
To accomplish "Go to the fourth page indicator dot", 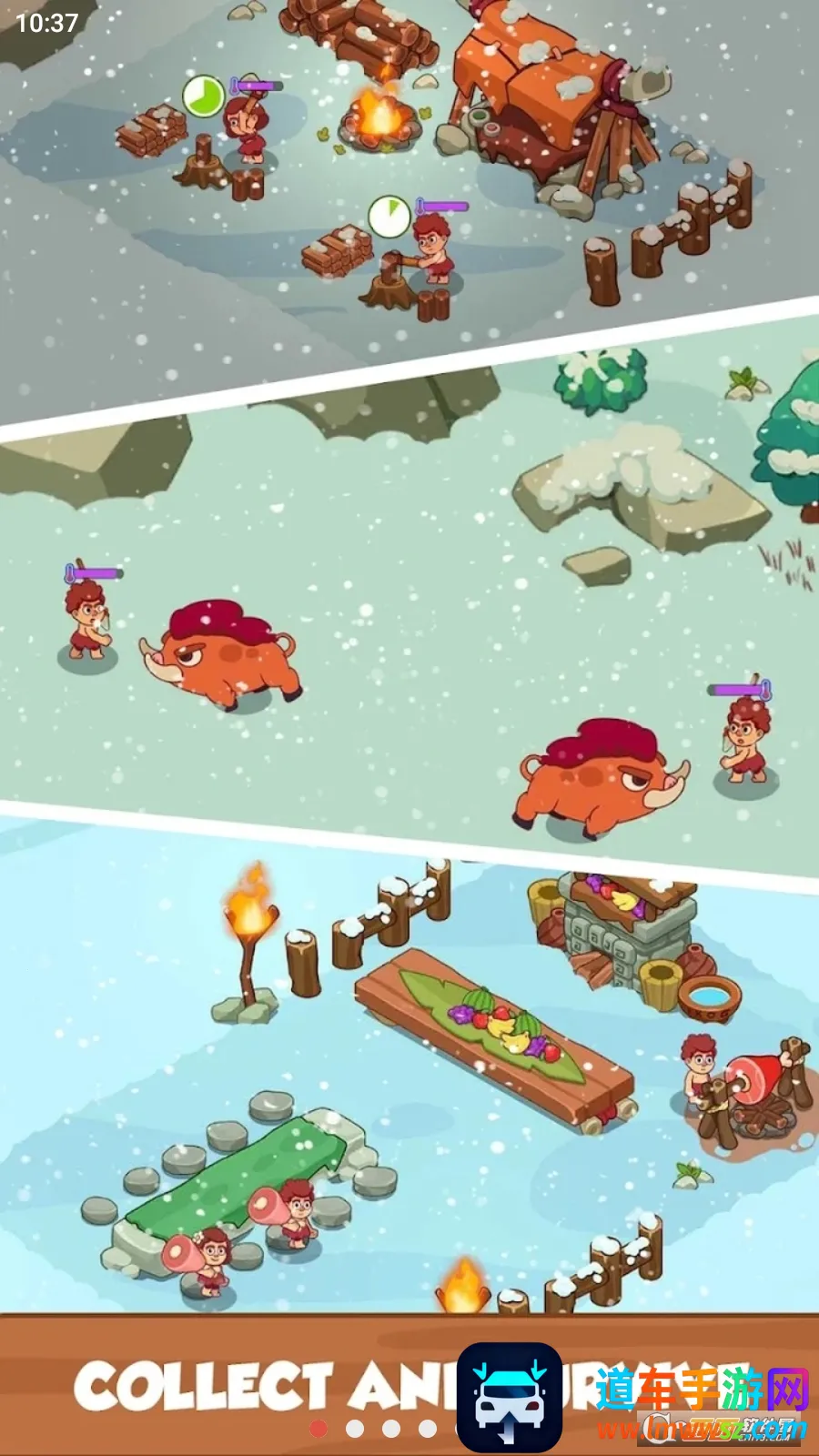I will tap(427, 1429).
